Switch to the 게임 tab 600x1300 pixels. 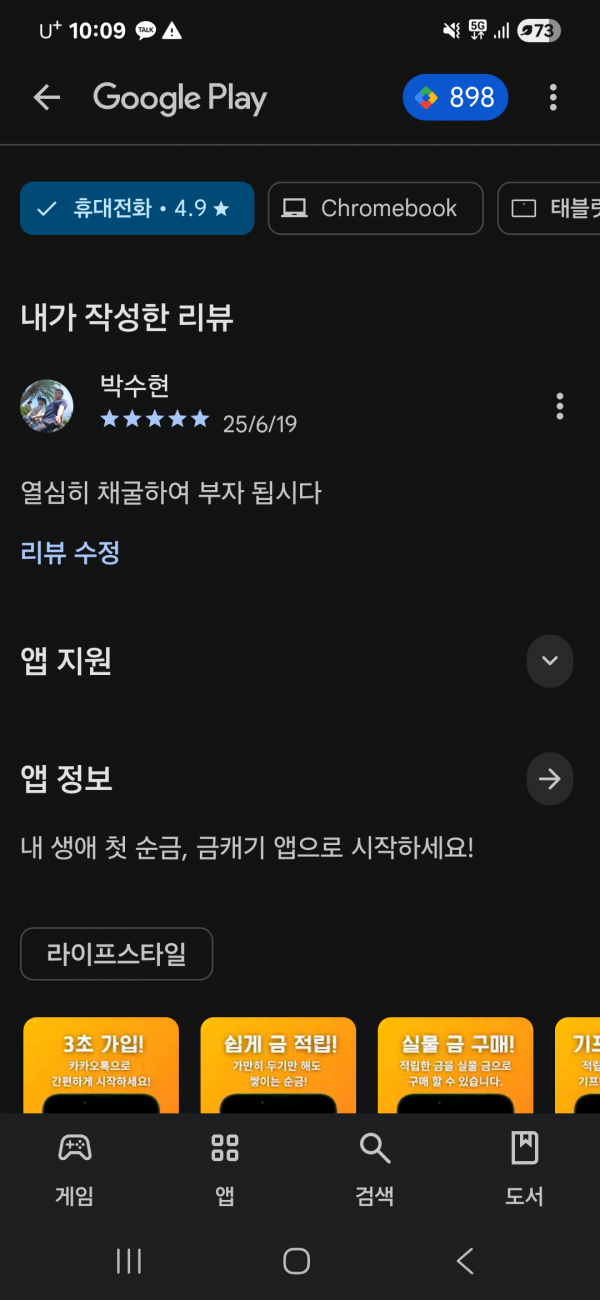tap(75, 1168)
